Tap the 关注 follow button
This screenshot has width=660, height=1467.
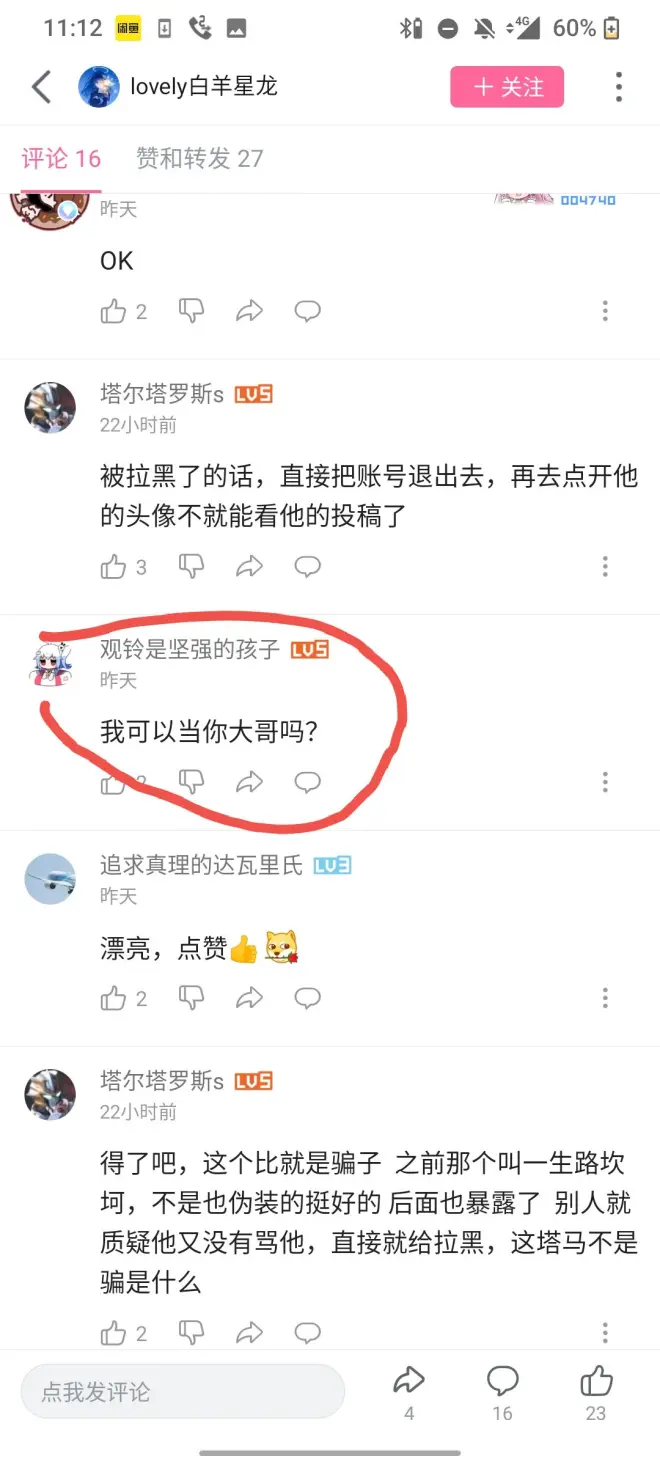click(507, 87)
